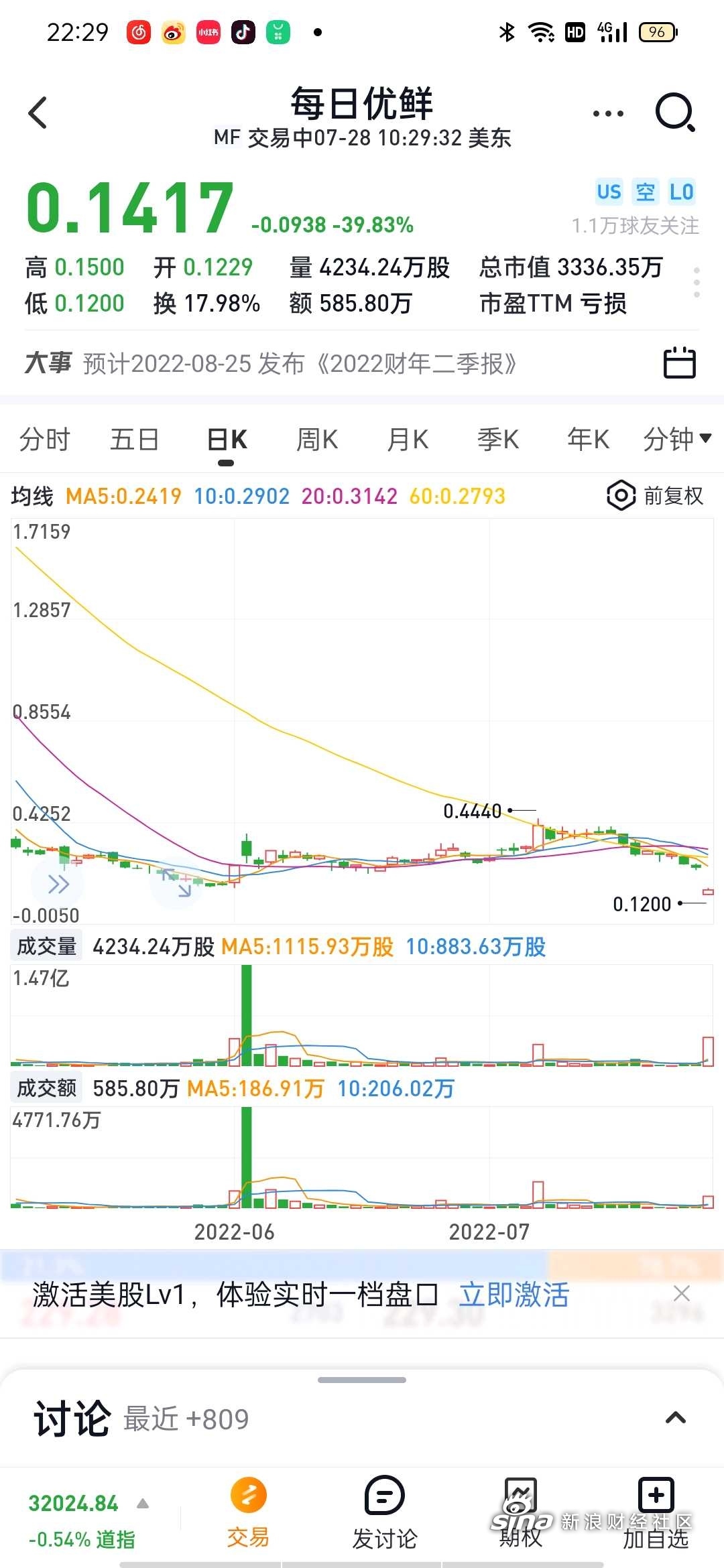
Task: Select the 周K chart tab
Action: 317,440
